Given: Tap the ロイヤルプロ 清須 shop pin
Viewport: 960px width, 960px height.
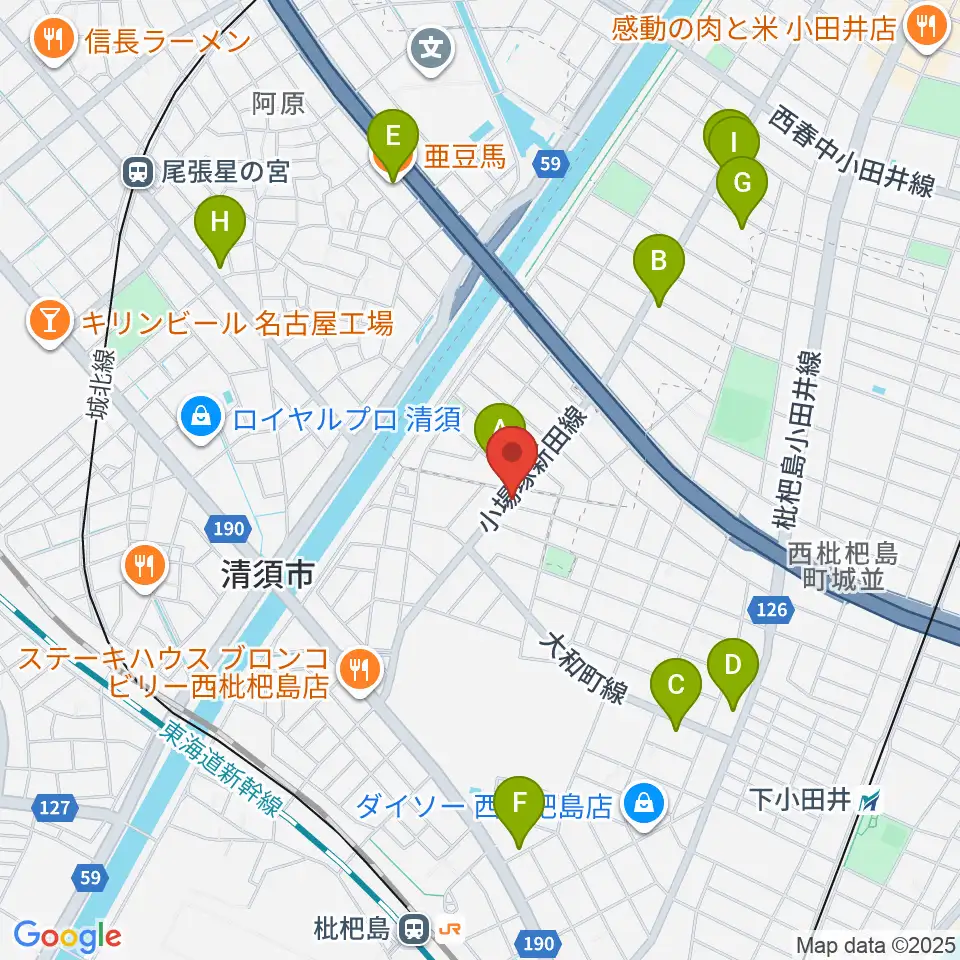Looking at the screenshot, I should pyautogui.click(x=200, y=419).
